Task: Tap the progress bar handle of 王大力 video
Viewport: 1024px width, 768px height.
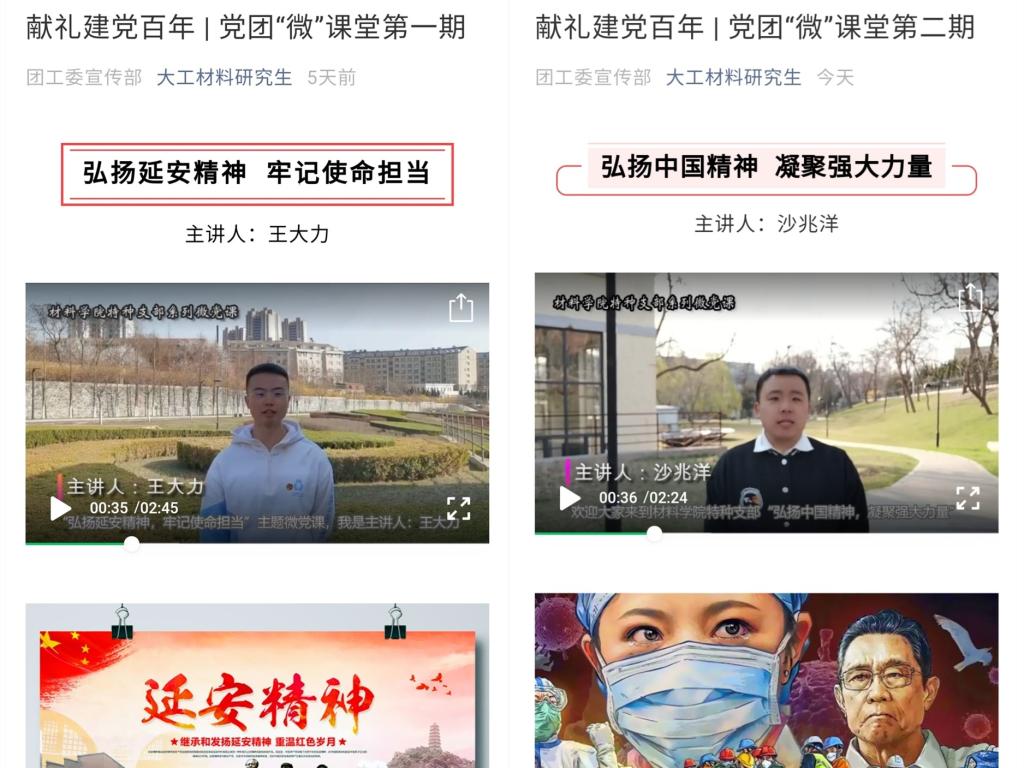Action: click(x=132, y=543)
